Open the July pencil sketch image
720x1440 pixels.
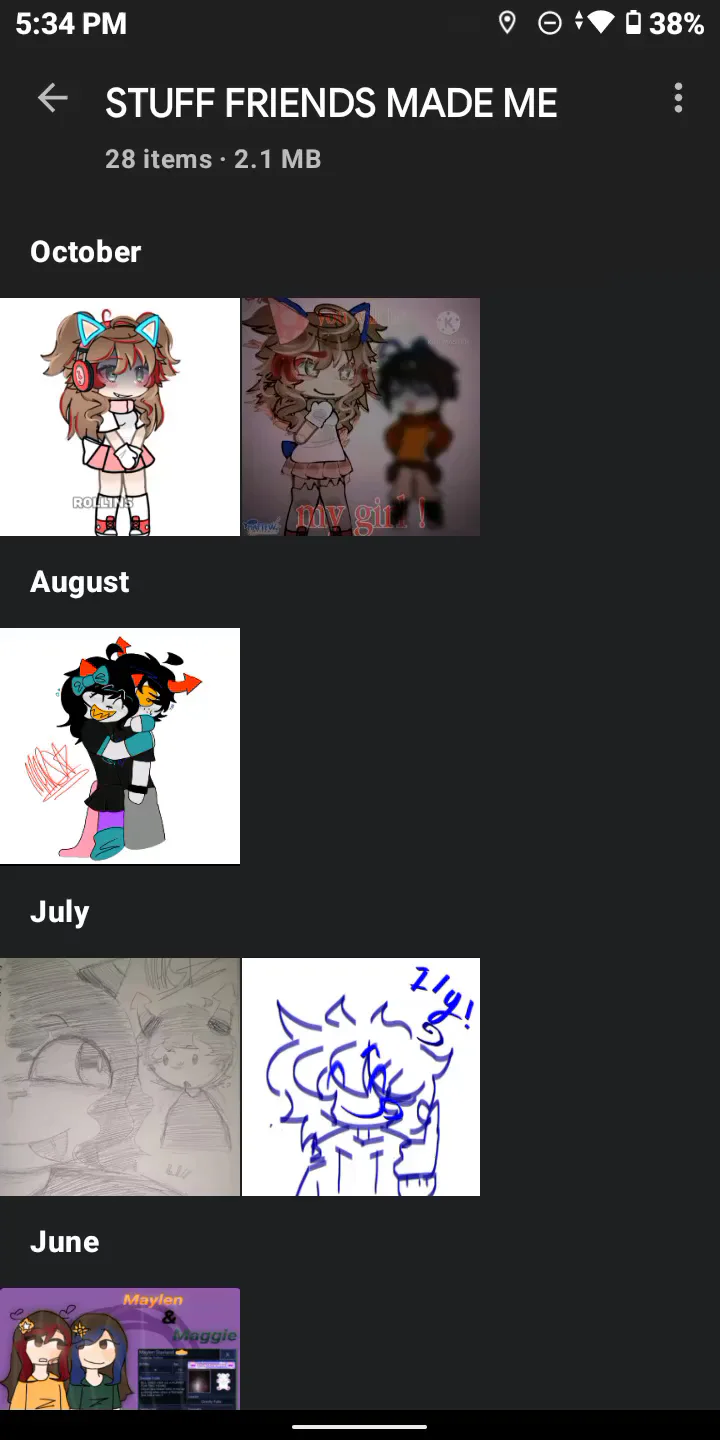(120, 1077)
